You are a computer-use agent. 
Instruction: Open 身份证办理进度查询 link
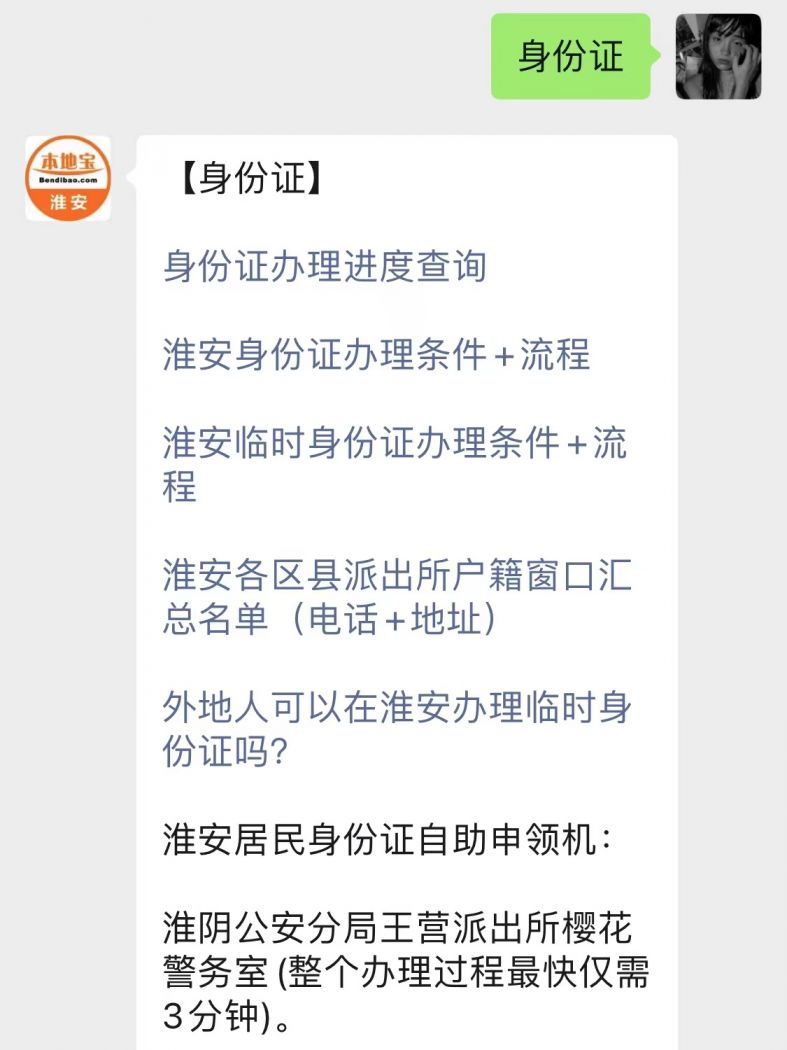tap(324, 267)
